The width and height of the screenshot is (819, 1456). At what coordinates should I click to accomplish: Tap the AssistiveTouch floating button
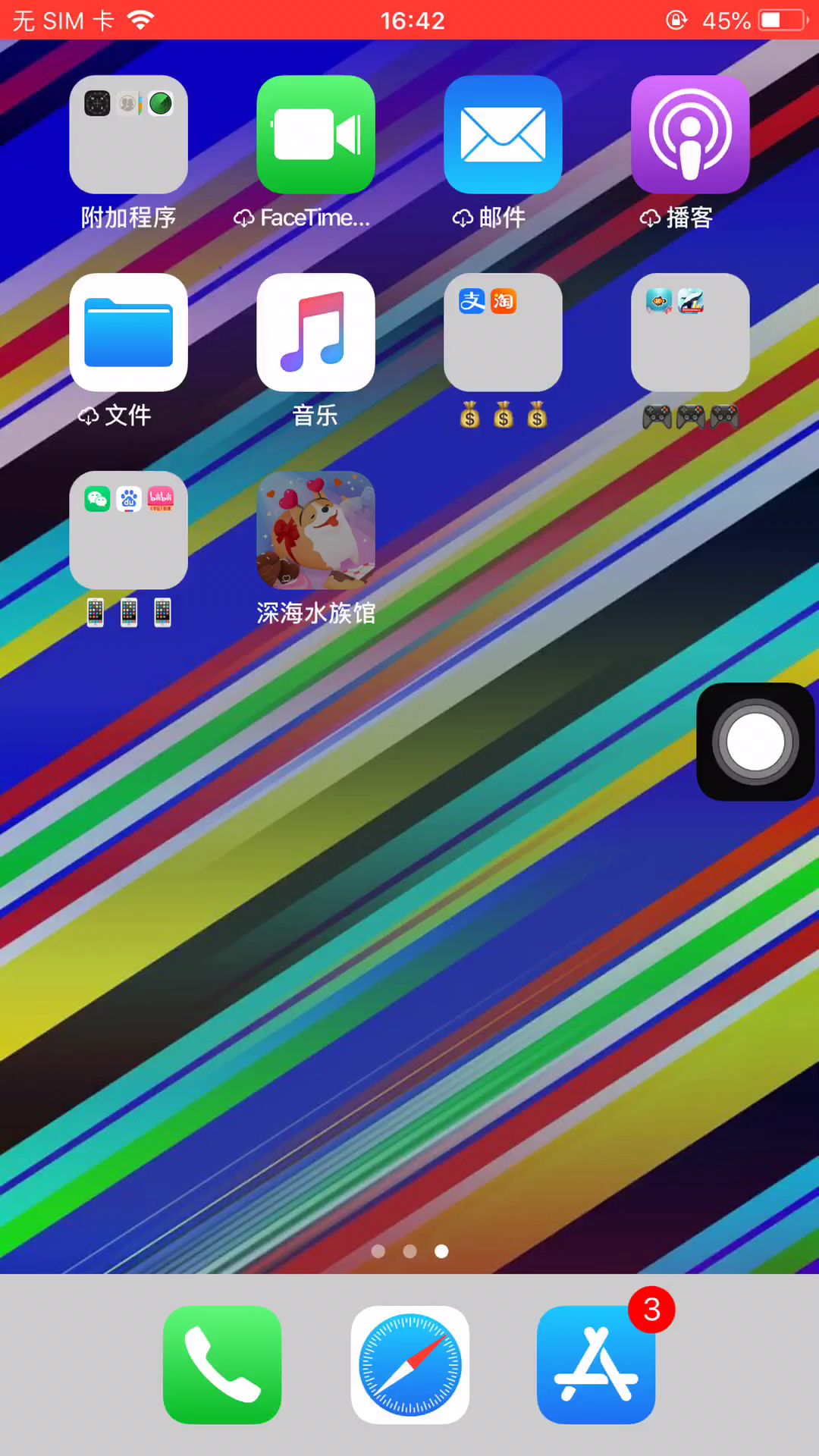coord(755,742)
